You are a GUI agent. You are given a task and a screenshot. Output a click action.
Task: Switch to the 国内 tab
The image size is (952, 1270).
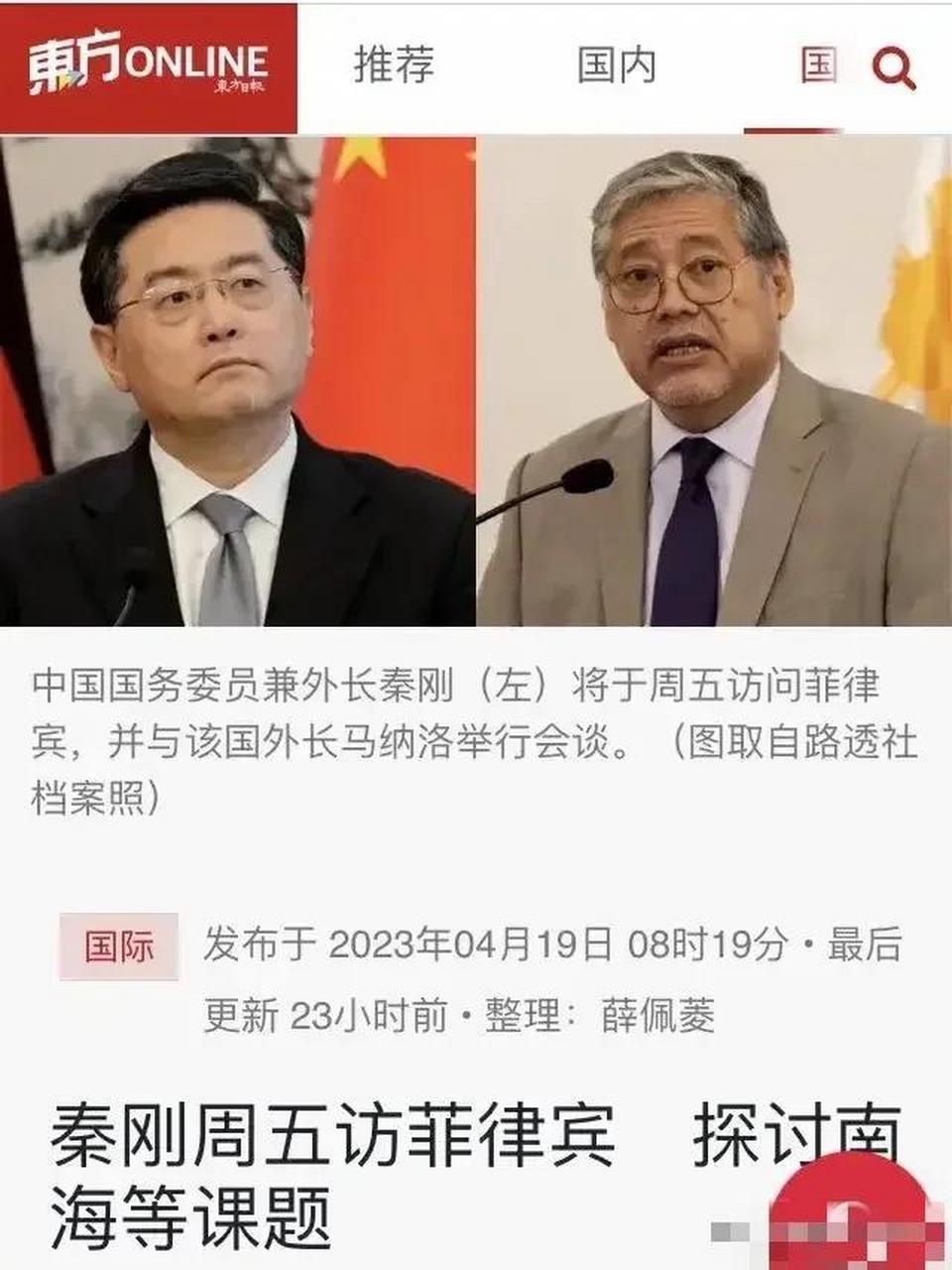(x=615, y=63)
